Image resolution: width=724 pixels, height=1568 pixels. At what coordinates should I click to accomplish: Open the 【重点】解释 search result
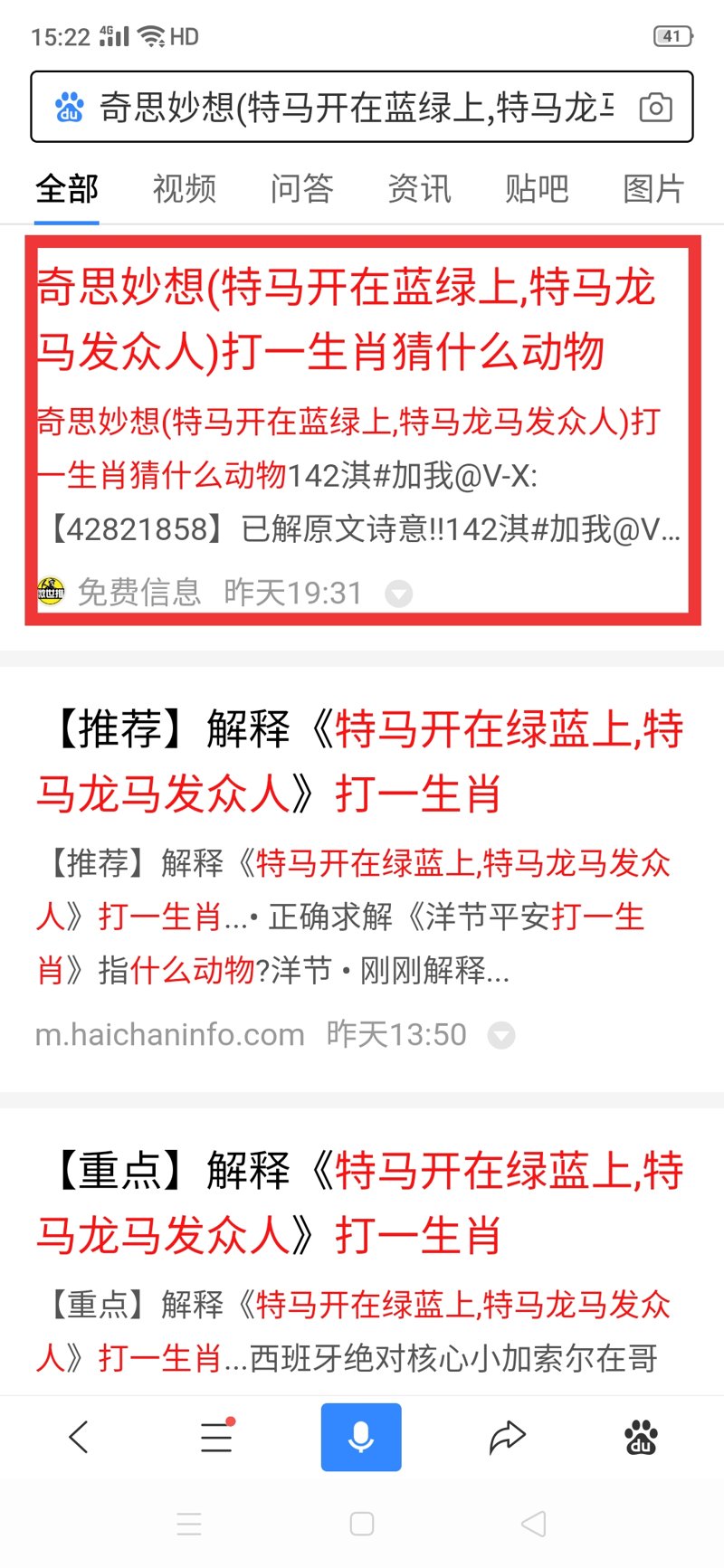click(362, 1203)
